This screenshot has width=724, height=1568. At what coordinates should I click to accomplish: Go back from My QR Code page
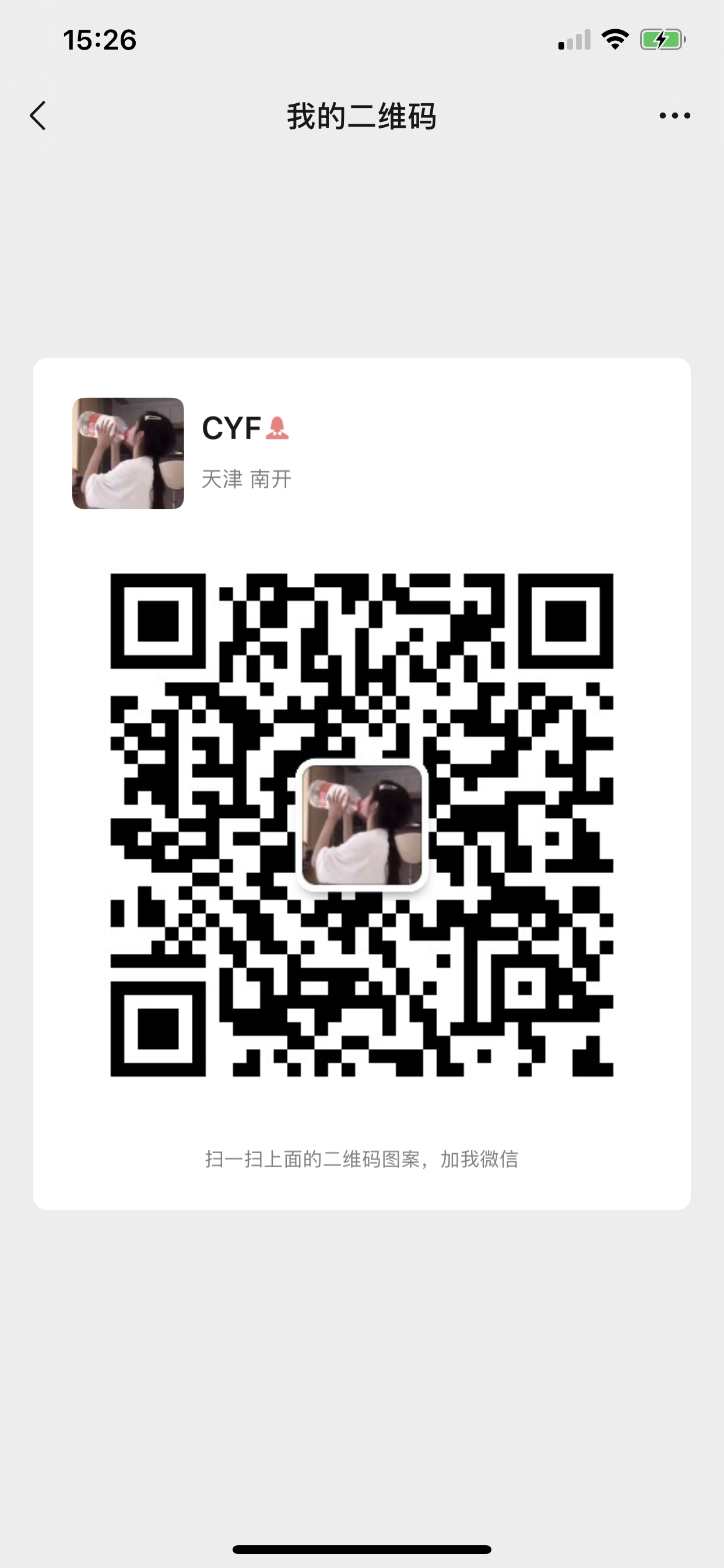click(x=38, y=116)
